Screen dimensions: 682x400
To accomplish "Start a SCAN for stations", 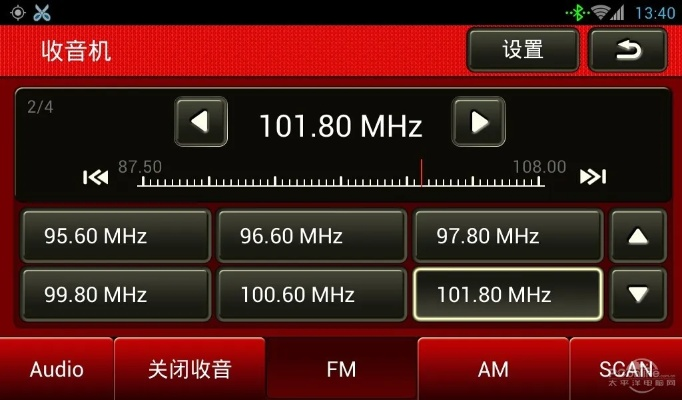I will pos(626,369).
